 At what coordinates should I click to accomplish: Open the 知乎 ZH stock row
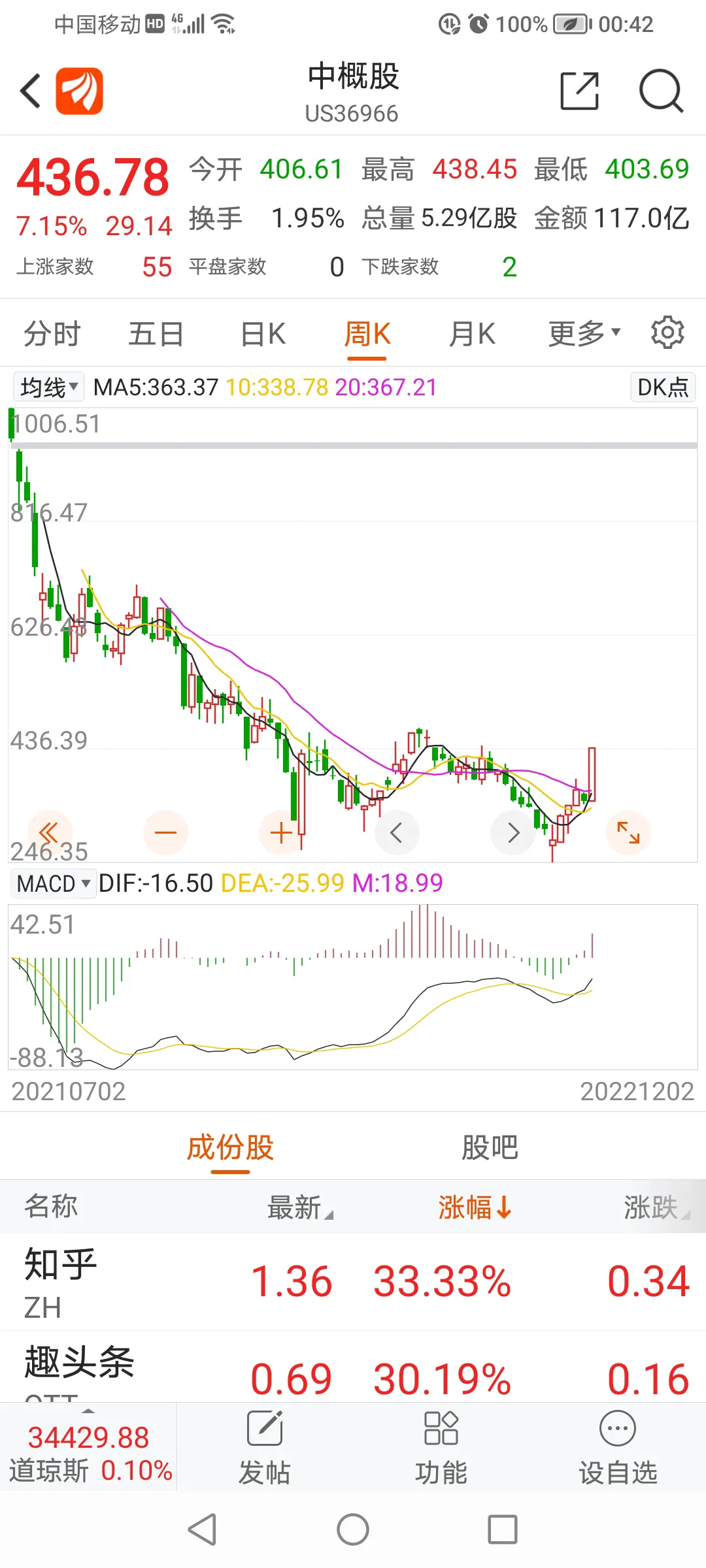pyautogui.click(x=353, y=1282)
